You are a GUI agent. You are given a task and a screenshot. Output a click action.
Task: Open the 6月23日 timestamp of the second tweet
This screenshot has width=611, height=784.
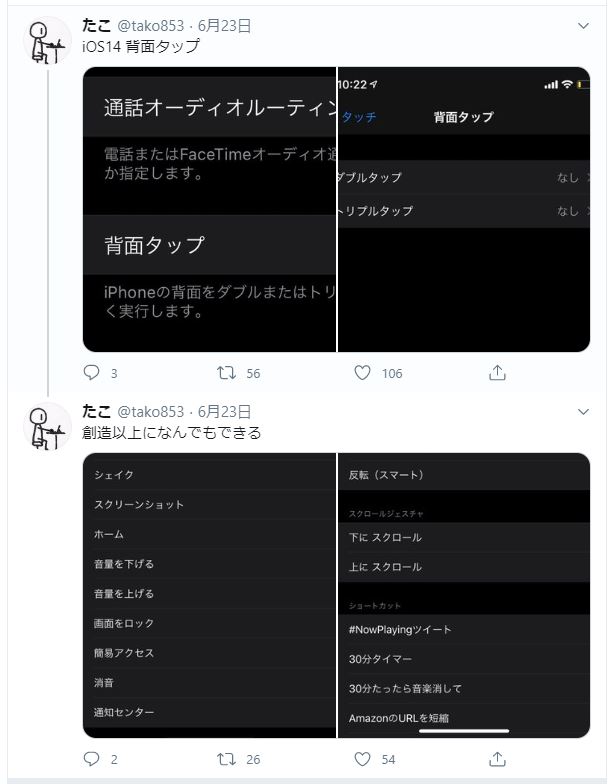224,412
